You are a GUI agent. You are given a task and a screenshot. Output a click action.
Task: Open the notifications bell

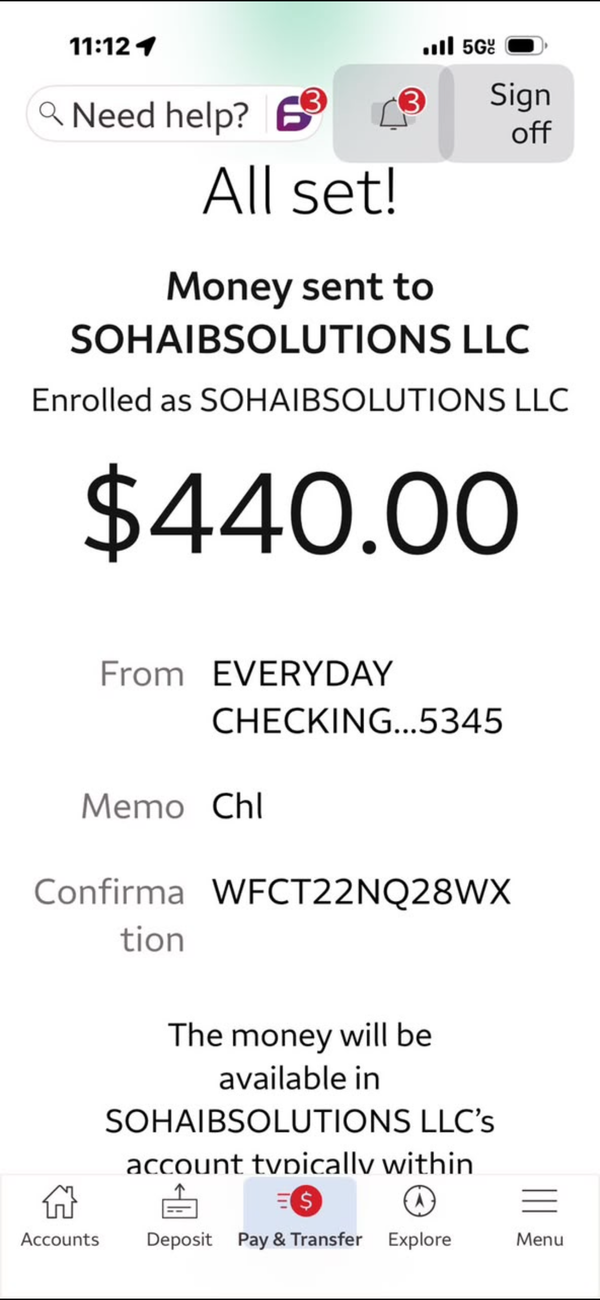(393, 113)
